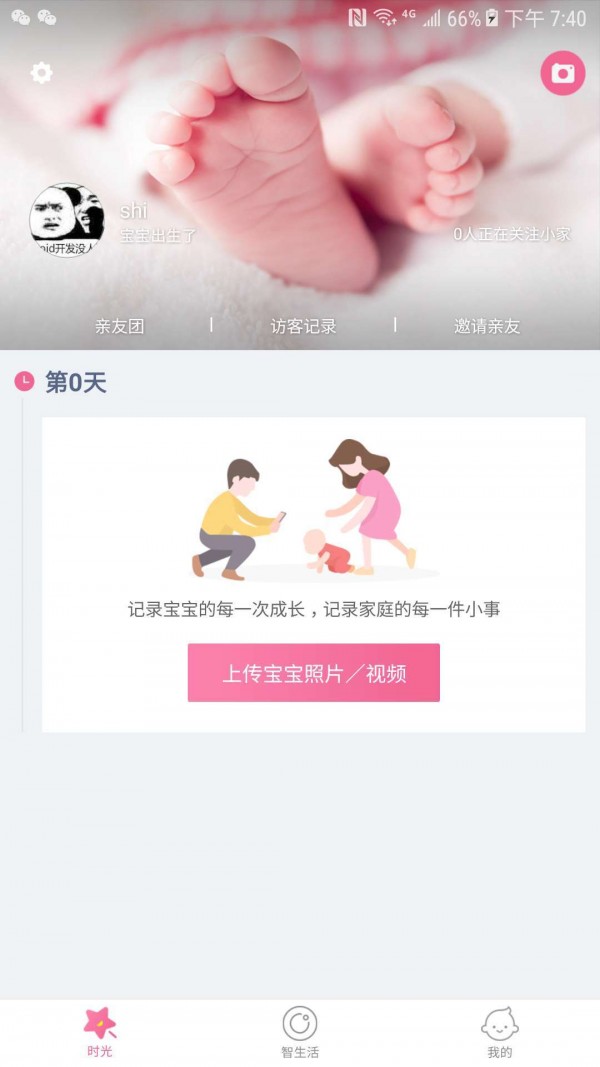
Task: Go to the 我的 tab
Action: (499, 1032)
